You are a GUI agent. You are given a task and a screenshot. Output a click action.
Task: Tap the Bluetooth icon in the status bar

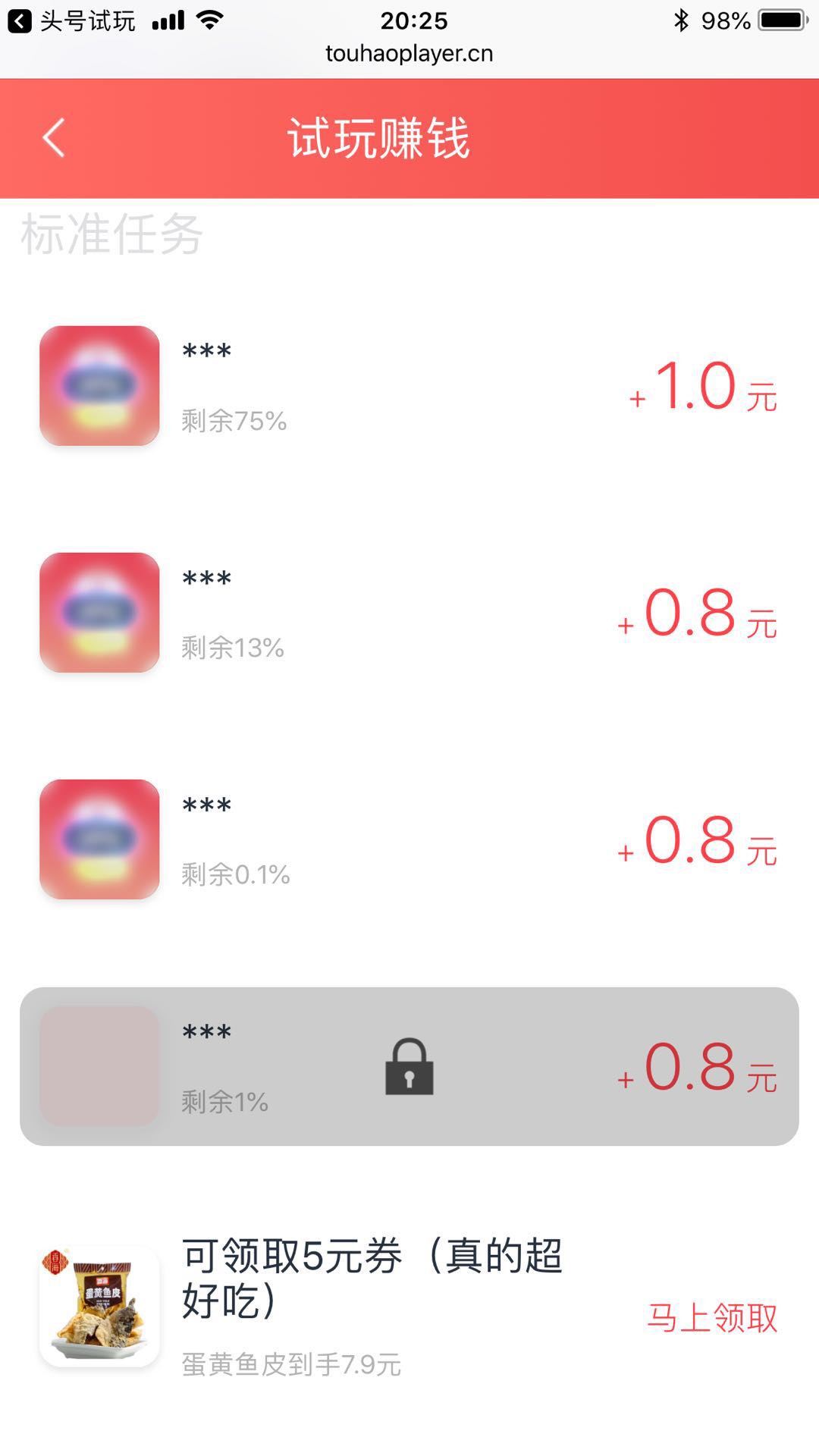tap(682, 20)
